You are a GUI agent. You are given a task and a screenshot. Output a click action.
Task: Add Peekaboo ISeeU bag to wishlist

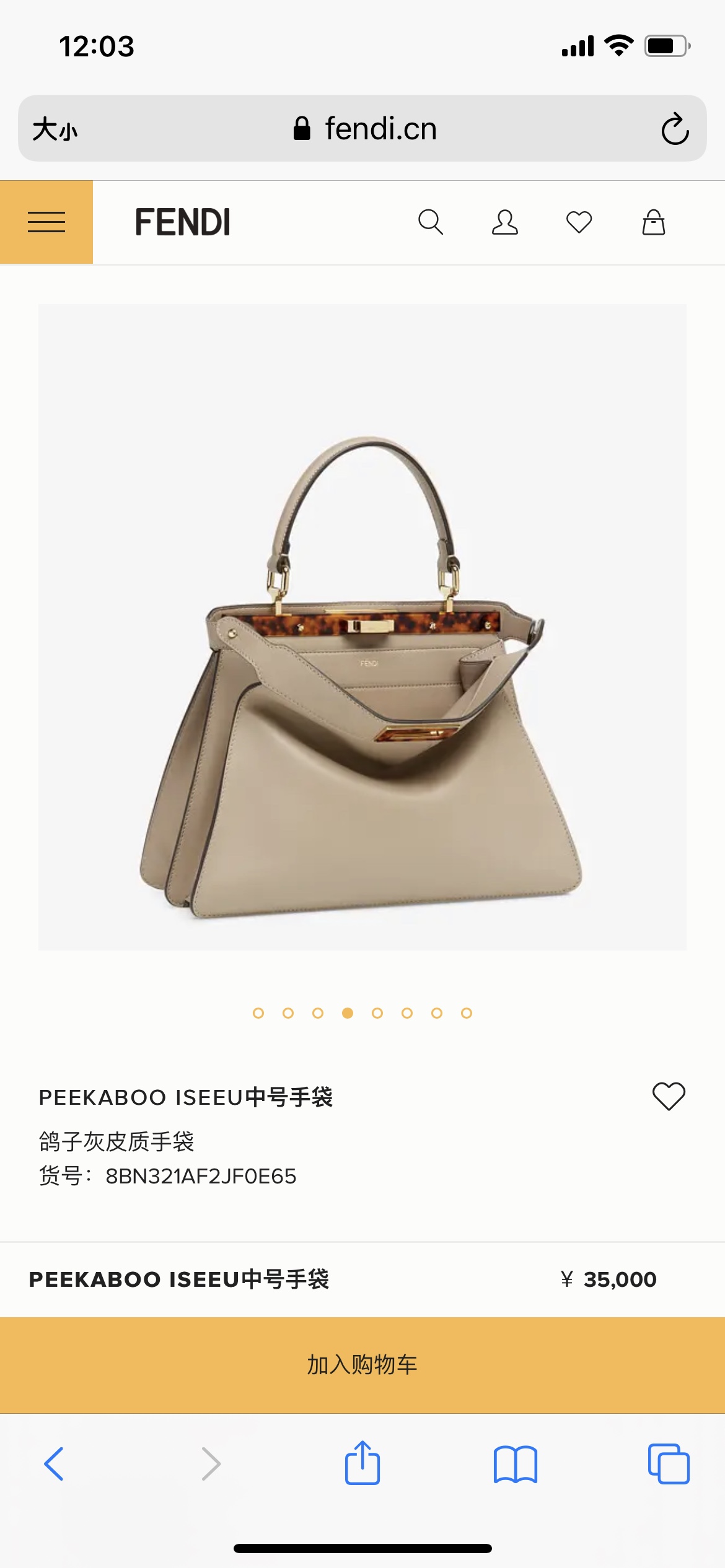[x=669, y=1096]
